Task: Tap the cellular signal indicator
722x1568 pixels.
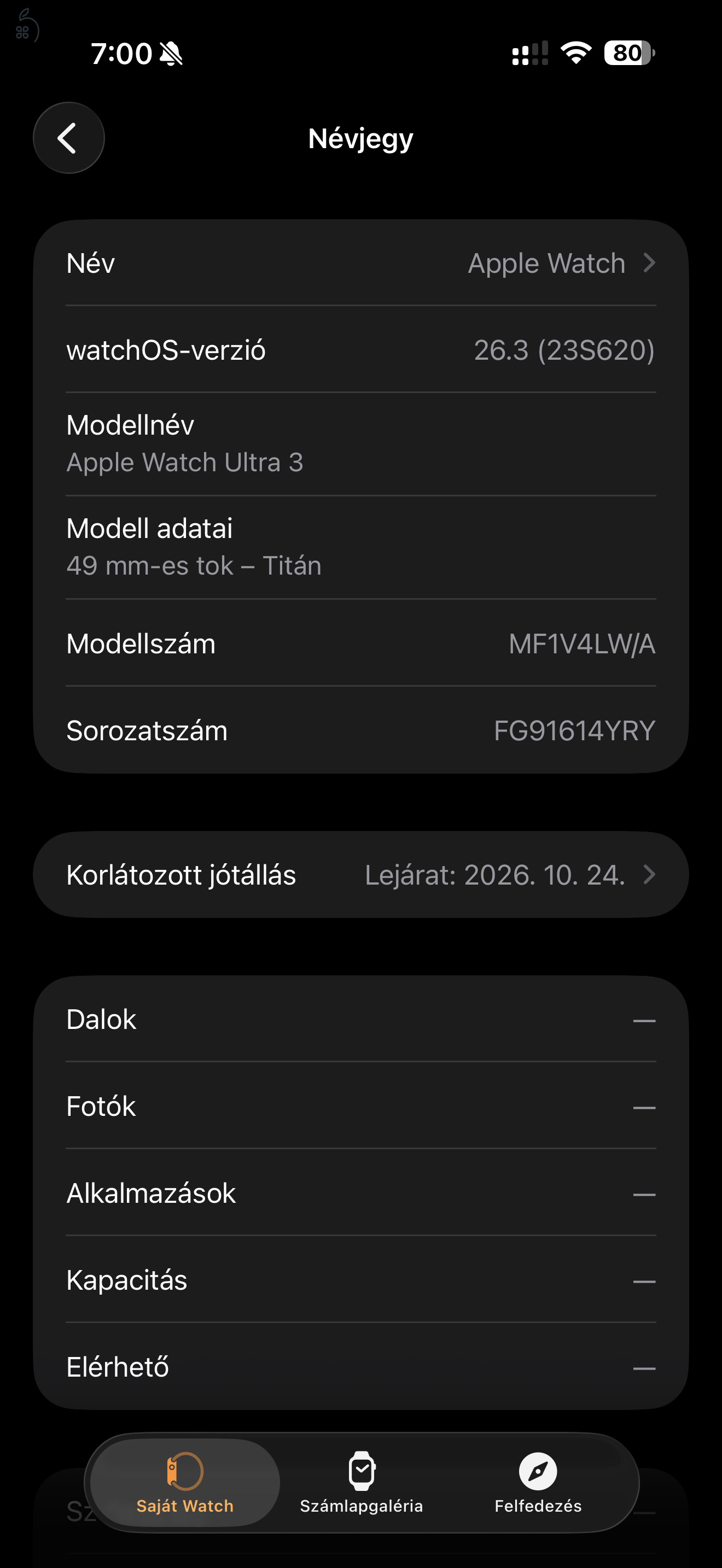Action: pyautogui.click(x=529, y=54)
